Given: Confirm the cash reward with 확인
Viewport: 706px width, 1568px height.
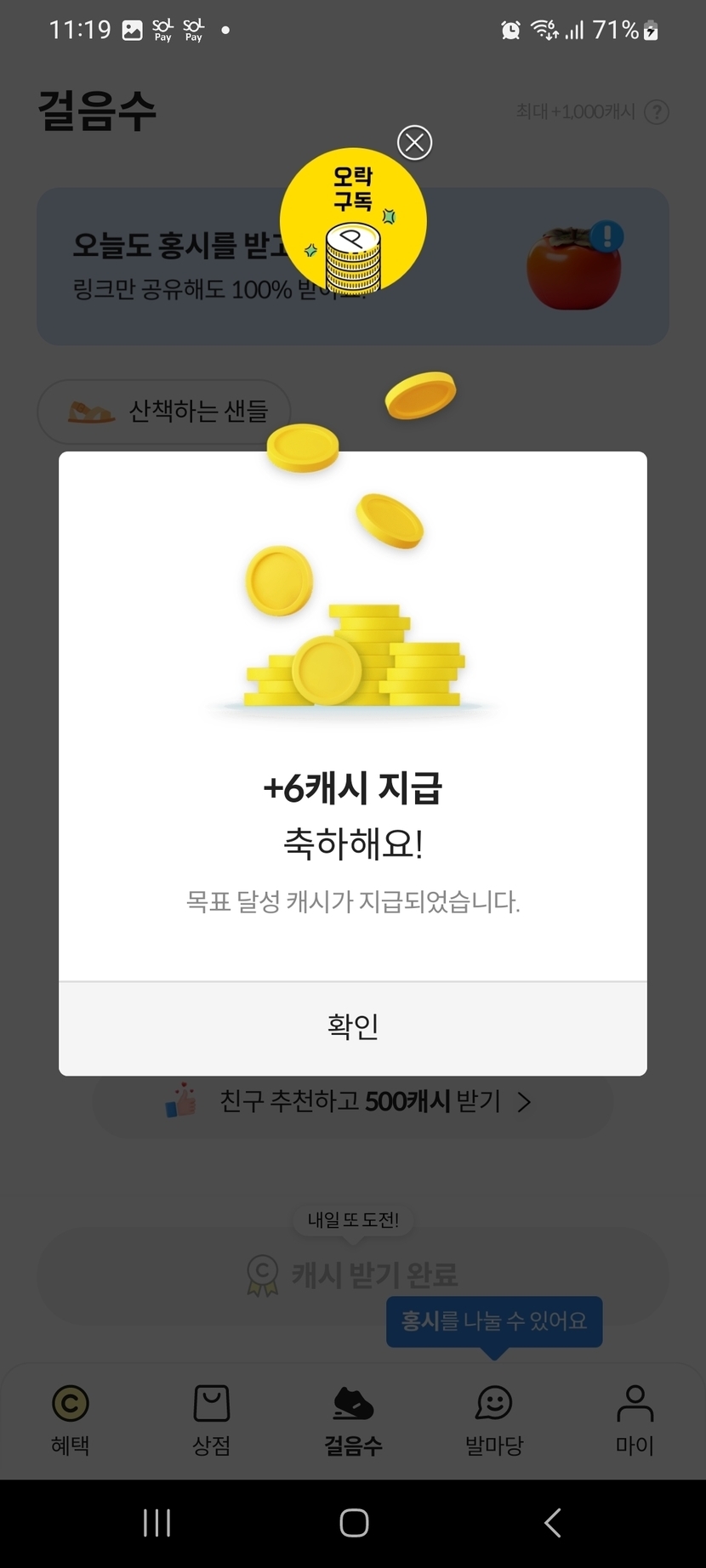Looking at the screenshot, I should point(352,1027).
